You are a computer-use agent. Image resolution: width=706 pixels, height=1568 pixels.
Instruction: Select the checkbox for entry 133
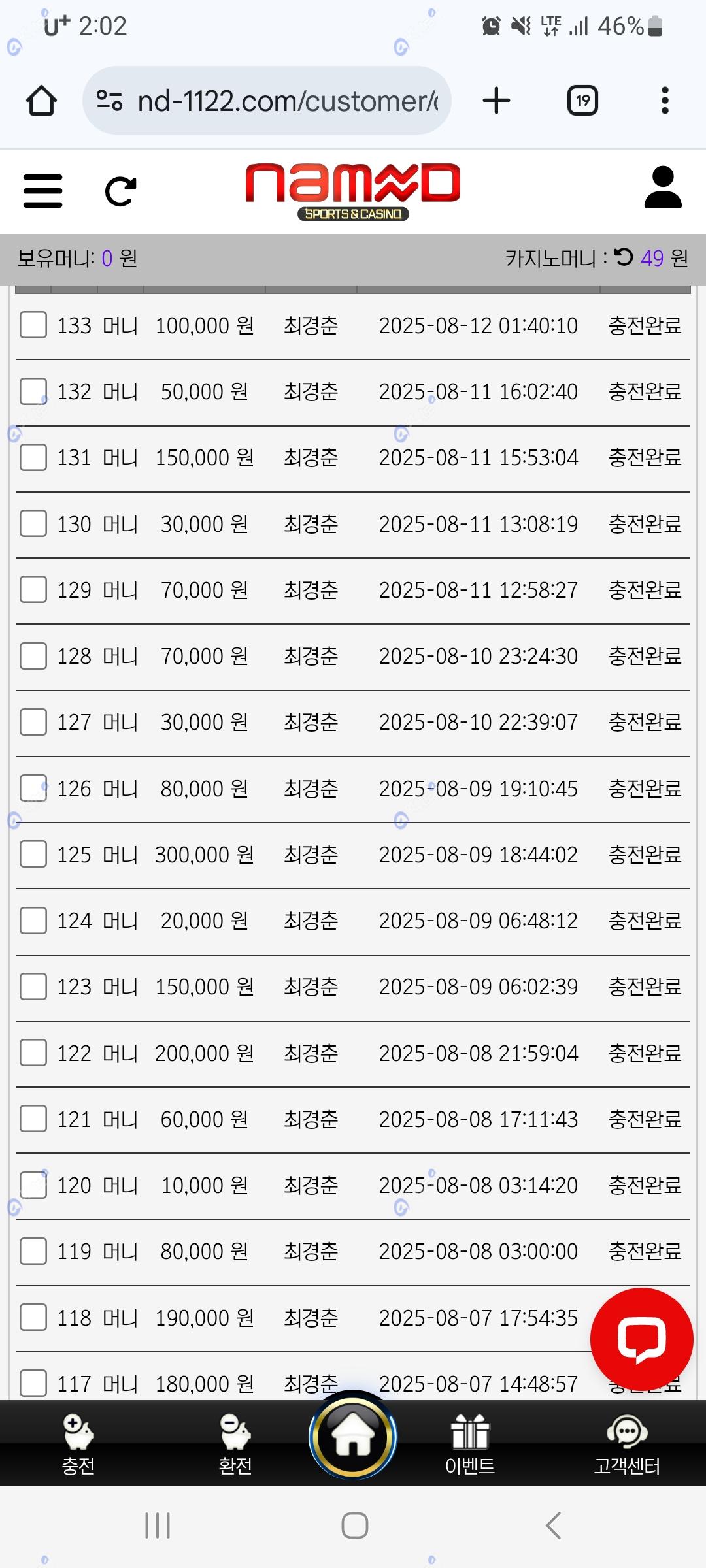click(x=33, y=325)
